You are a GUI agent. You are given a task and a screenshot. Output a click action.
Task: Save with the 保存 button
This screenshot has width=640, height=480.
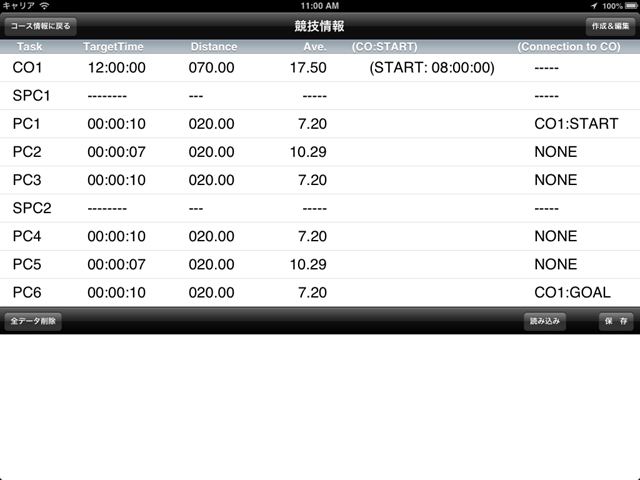[616, 322]
